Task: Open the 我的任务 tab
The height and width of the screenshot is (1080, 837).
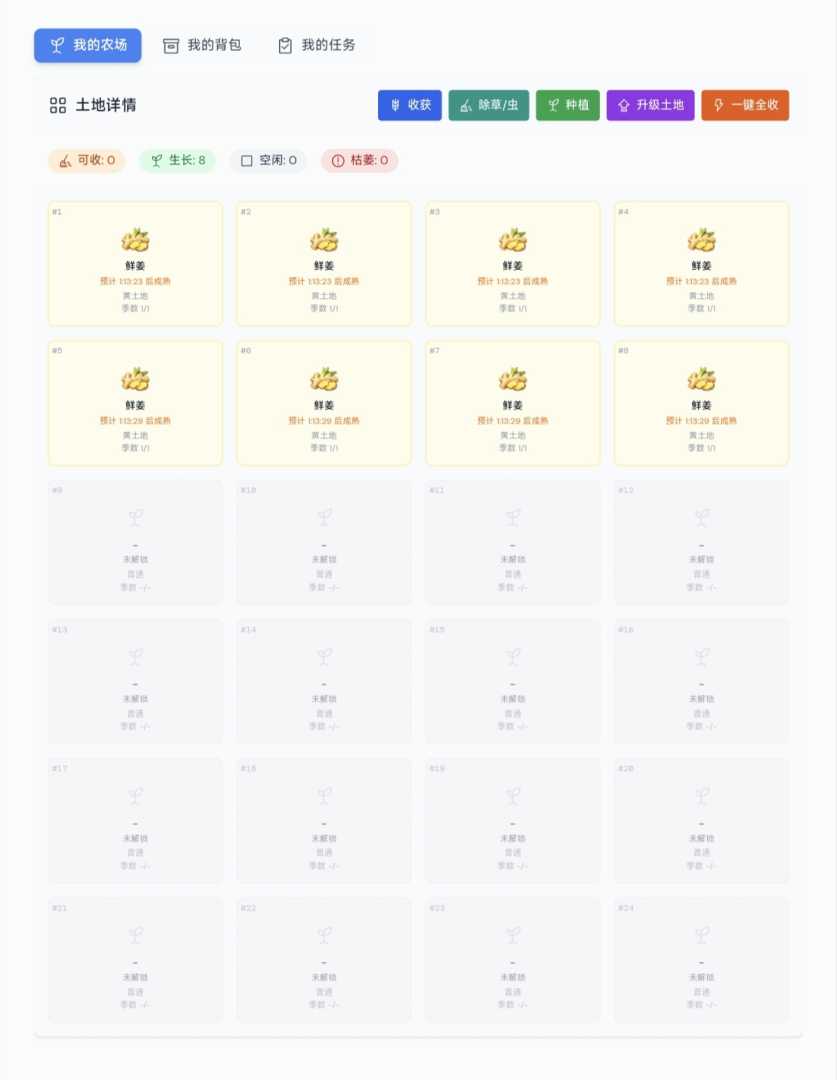Action: pyautogui.click(x=316, y=45)
